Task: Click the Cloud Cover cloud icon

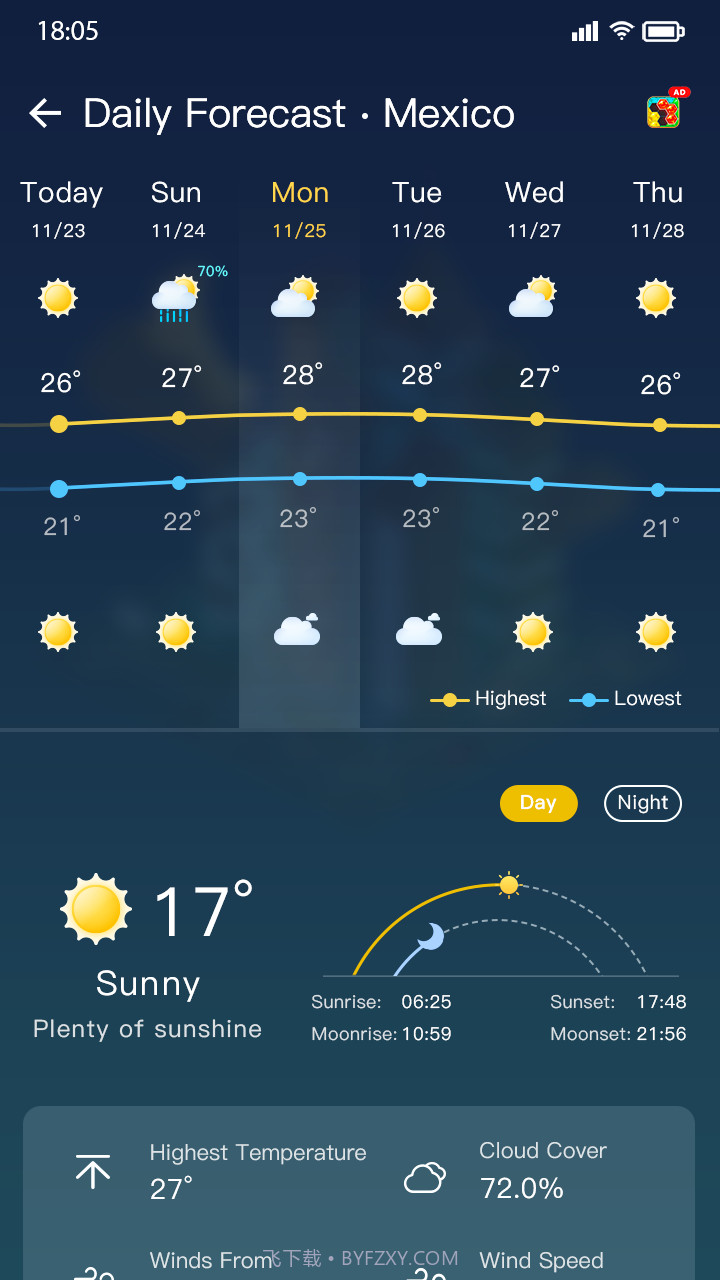Action: coord(424,1175)
